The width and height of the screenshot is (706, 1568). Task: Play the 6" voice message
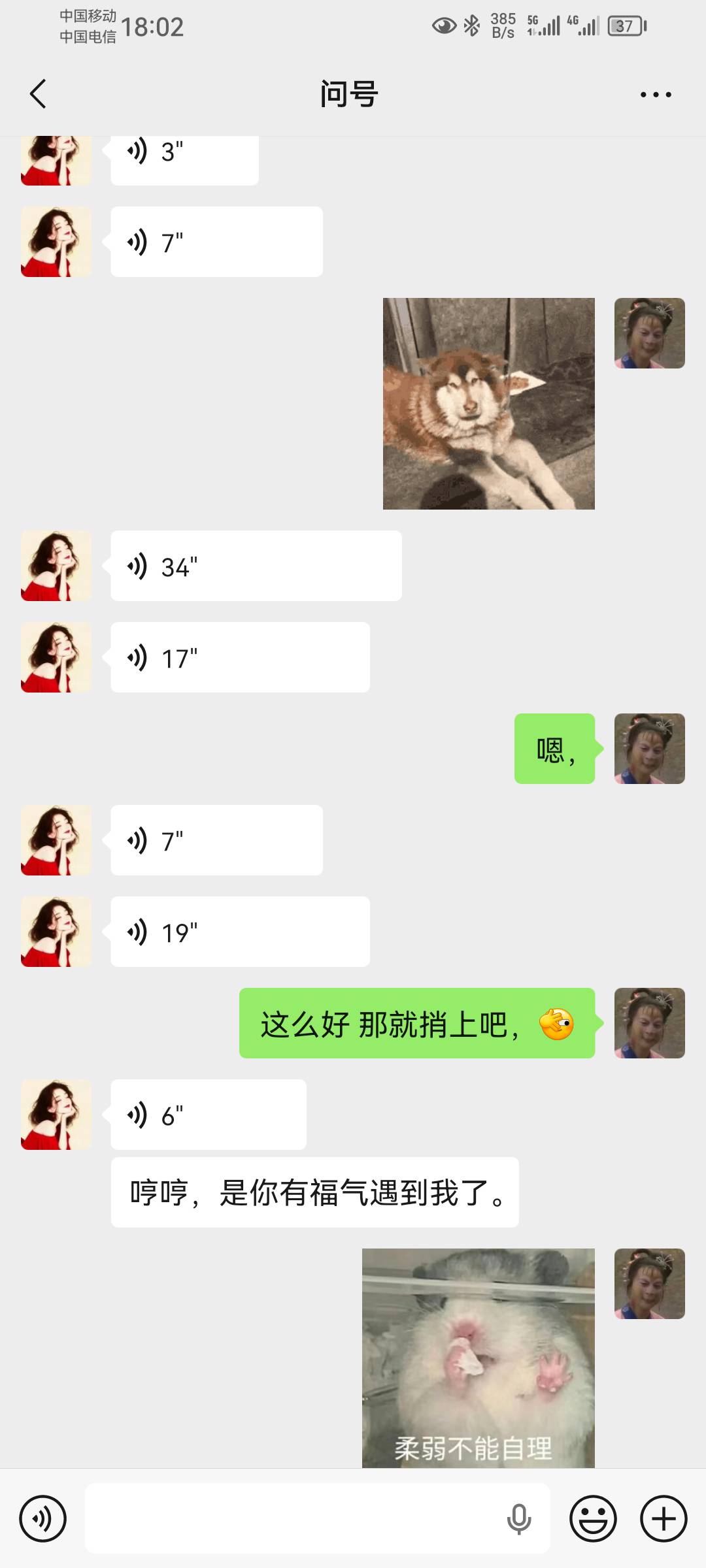pos(209,1115)
